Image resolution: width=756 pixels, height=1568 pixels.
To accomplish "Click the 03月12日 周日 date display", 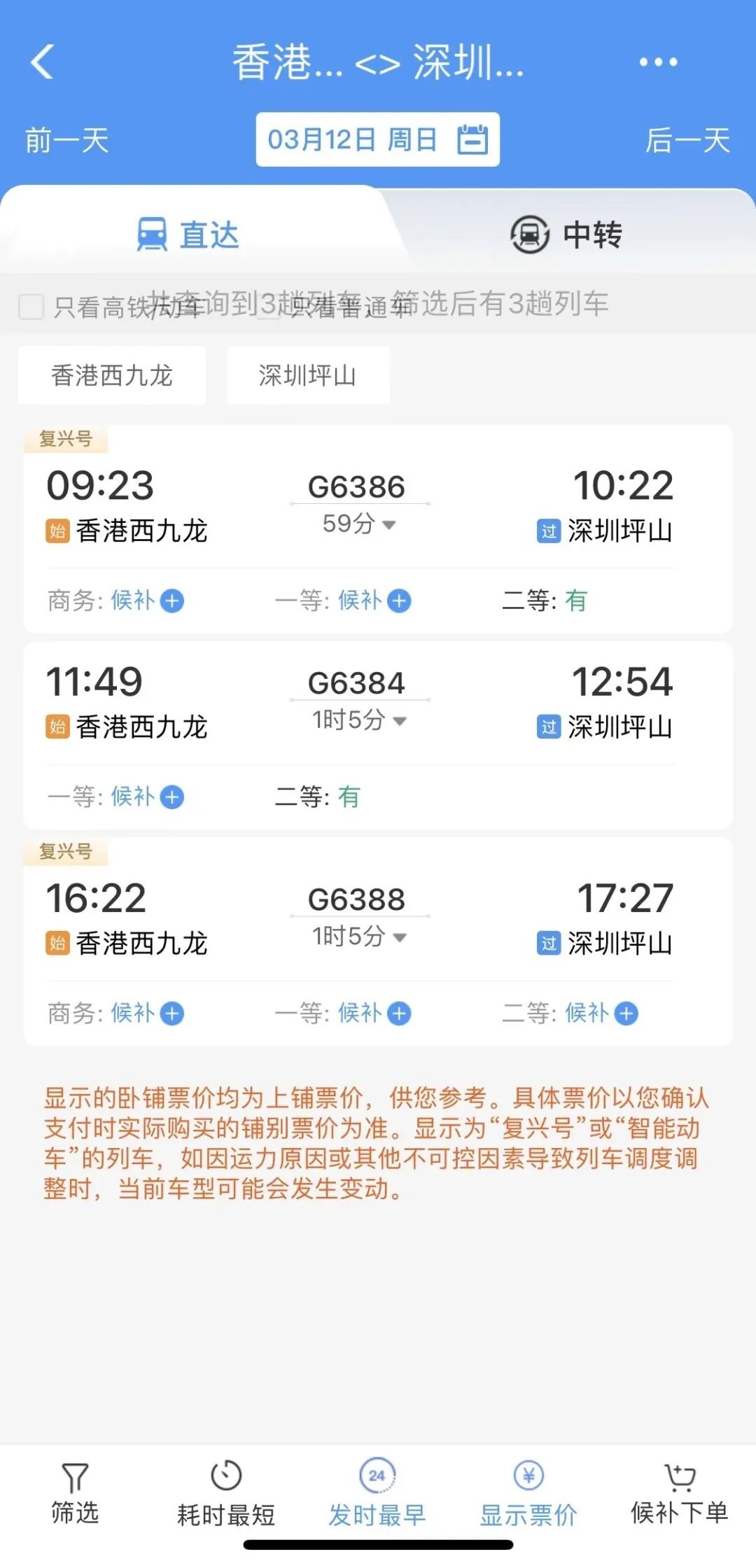I will coord(353,139).
